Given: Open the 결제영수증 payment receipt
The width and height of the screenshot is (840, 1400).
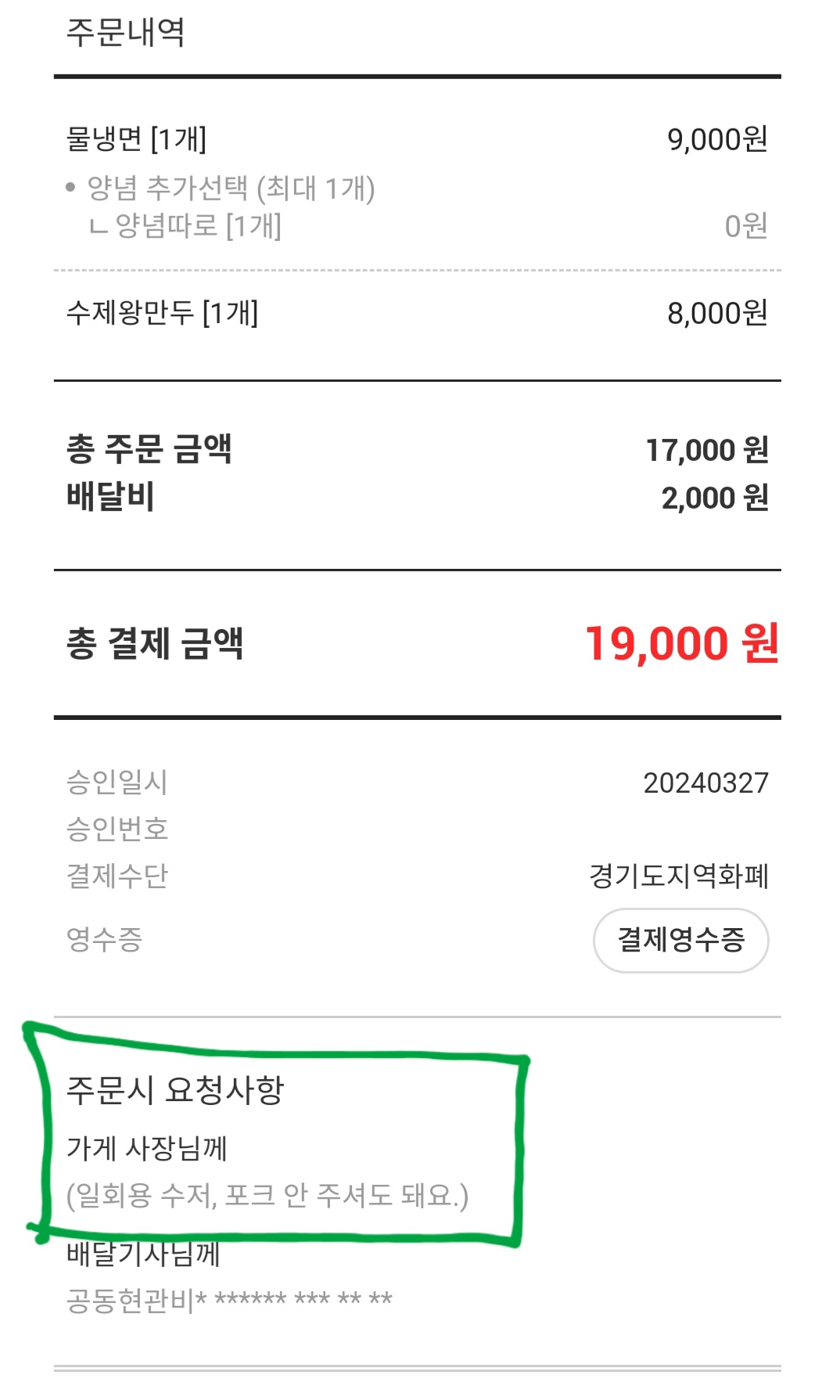Looking at the screenshot, I should pos(680,940).
